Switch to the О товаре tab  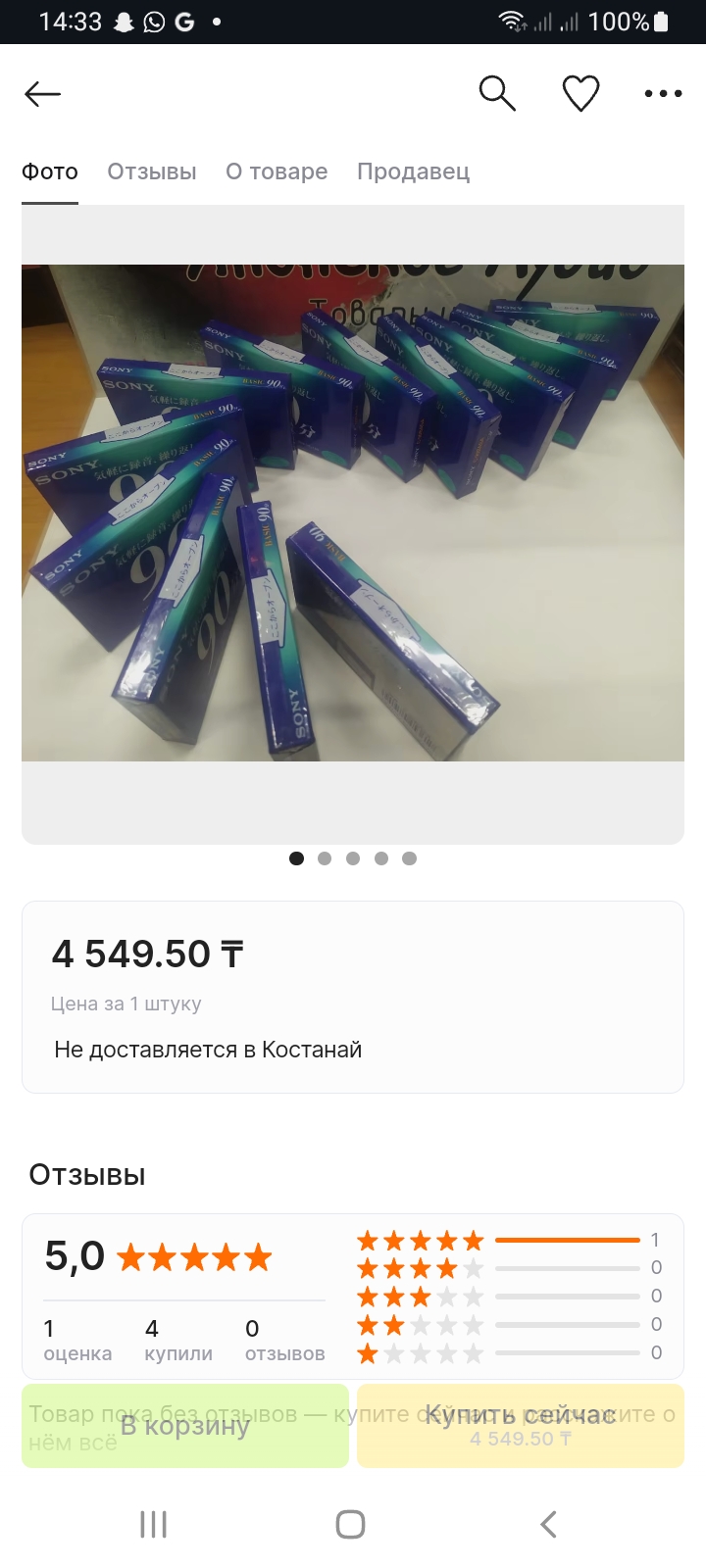pos(277,171)
